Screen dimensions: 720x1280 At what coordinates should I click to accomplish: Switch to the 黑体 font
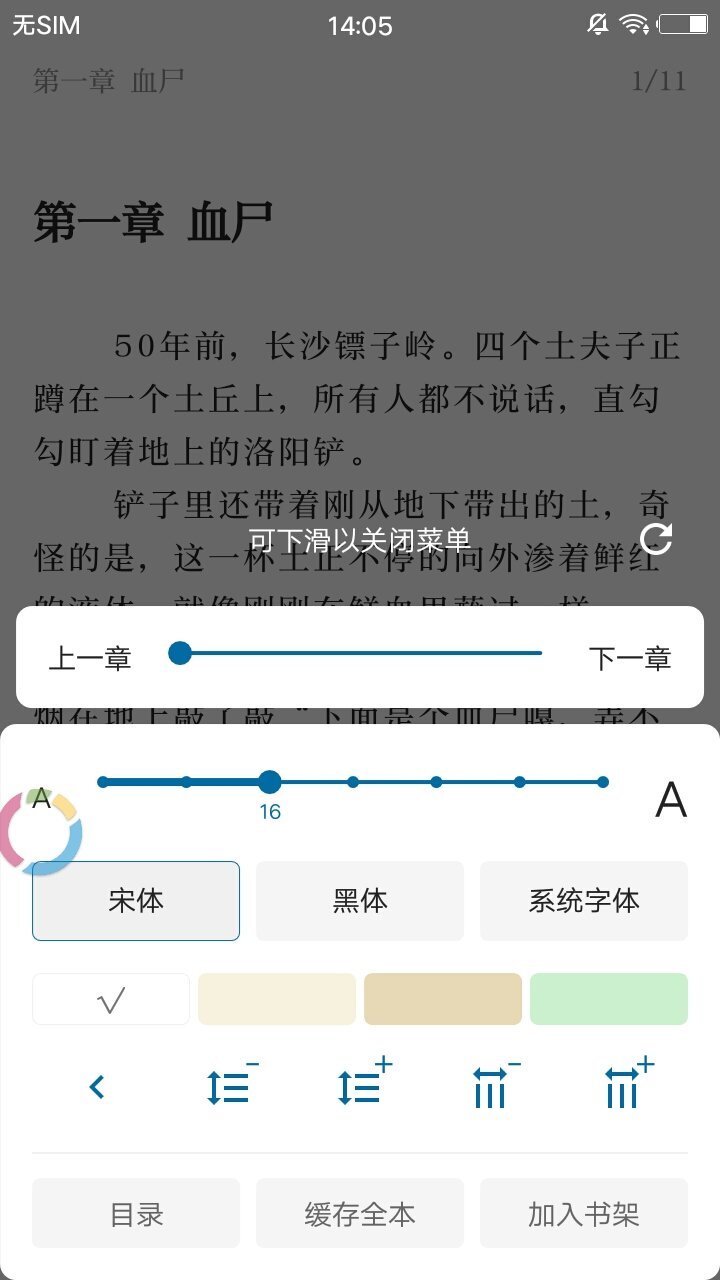click(x=360, y=900)
